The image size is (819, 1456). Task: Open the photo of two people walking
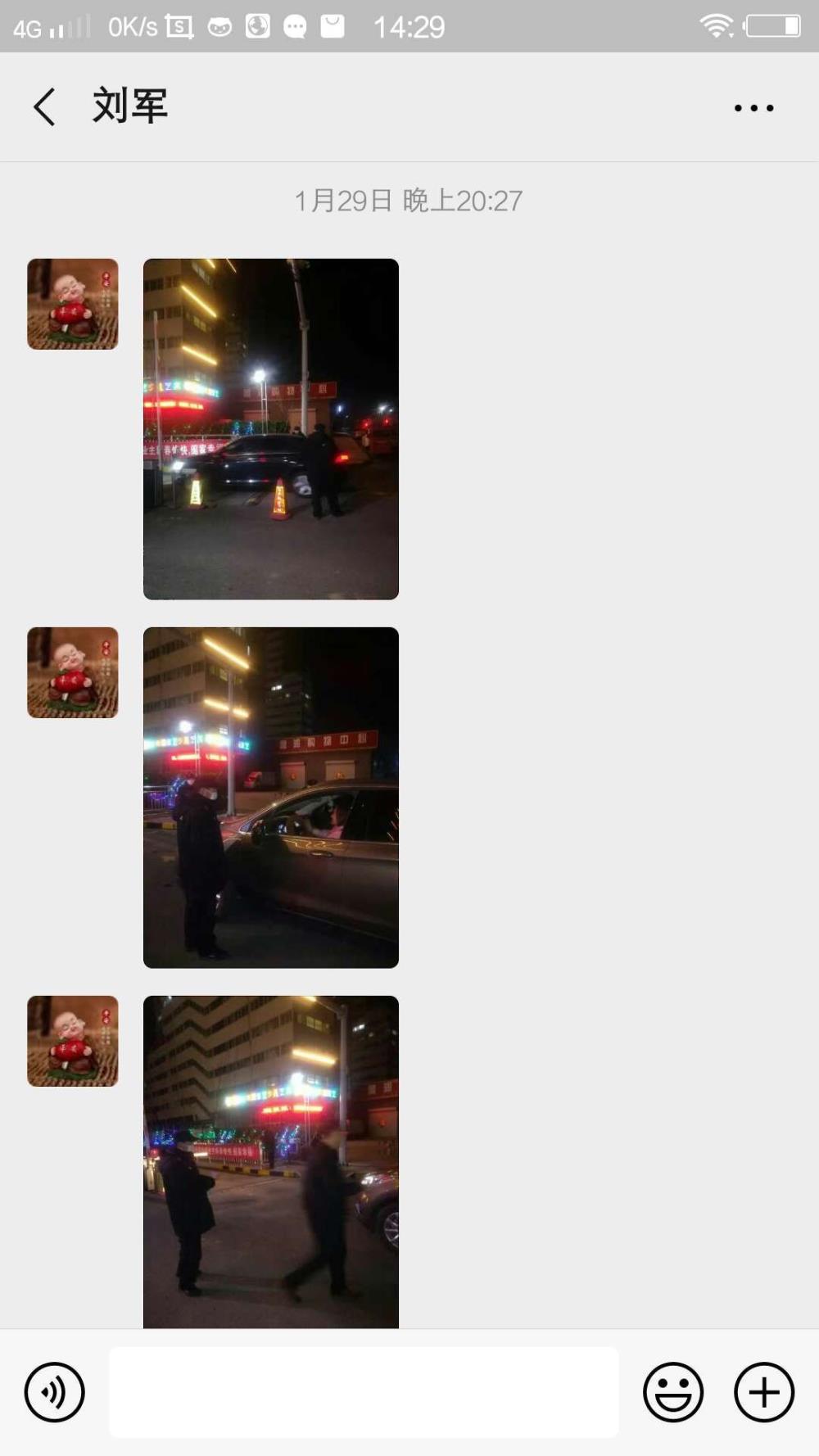[x=271, y=1162]
